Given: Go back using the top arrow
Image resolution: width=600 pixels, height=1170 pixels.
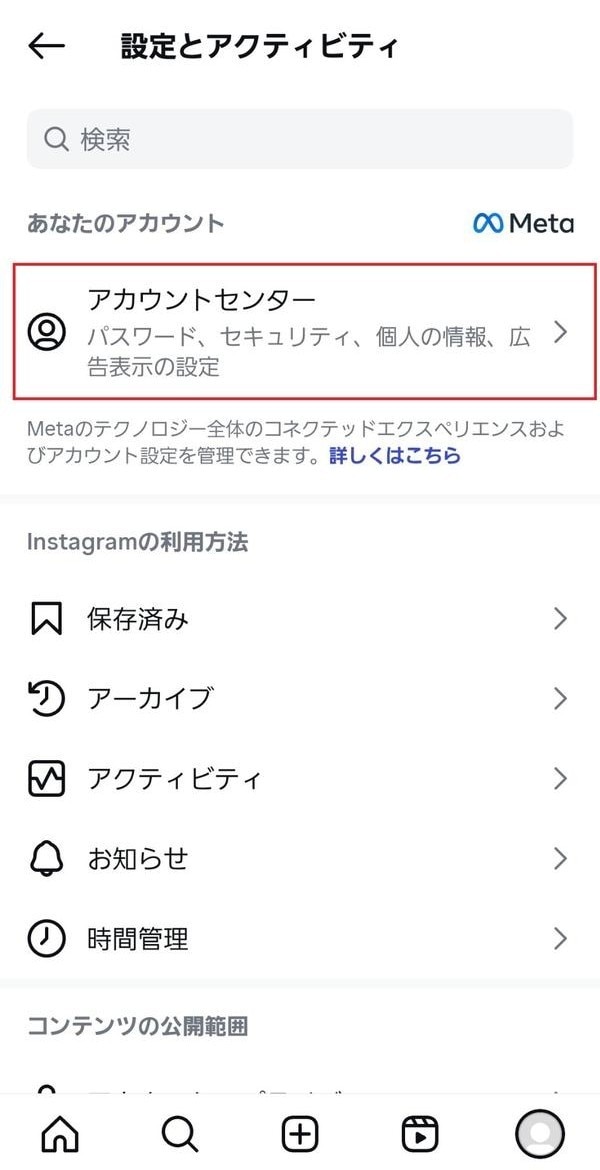Looking at the screenshot, I should [x=46, y=46].
